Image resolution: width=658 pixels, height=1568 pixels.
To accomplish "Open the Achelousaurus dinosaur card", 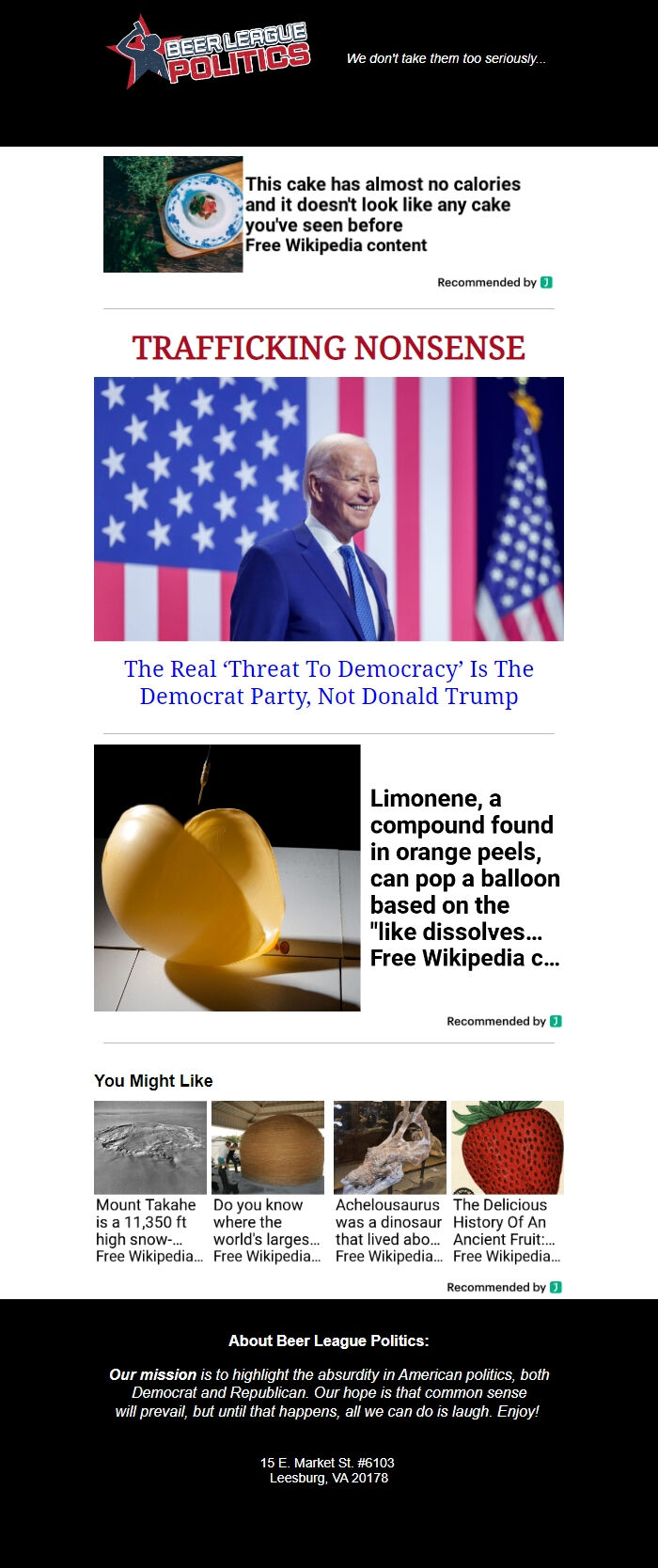I will 389,1182.
